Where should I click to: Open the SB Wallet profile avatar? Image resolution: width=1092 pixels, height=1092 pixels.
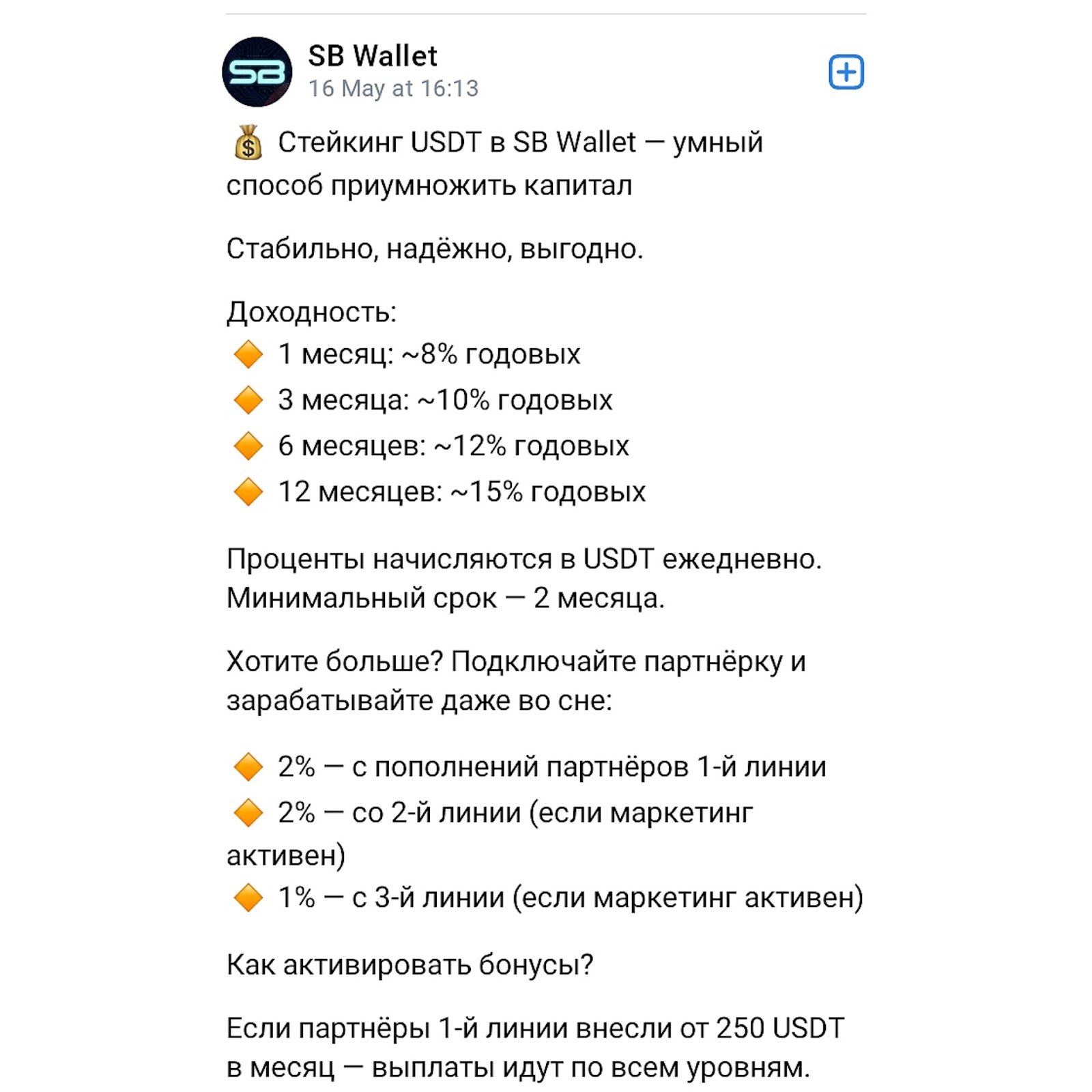pos(257,72)
